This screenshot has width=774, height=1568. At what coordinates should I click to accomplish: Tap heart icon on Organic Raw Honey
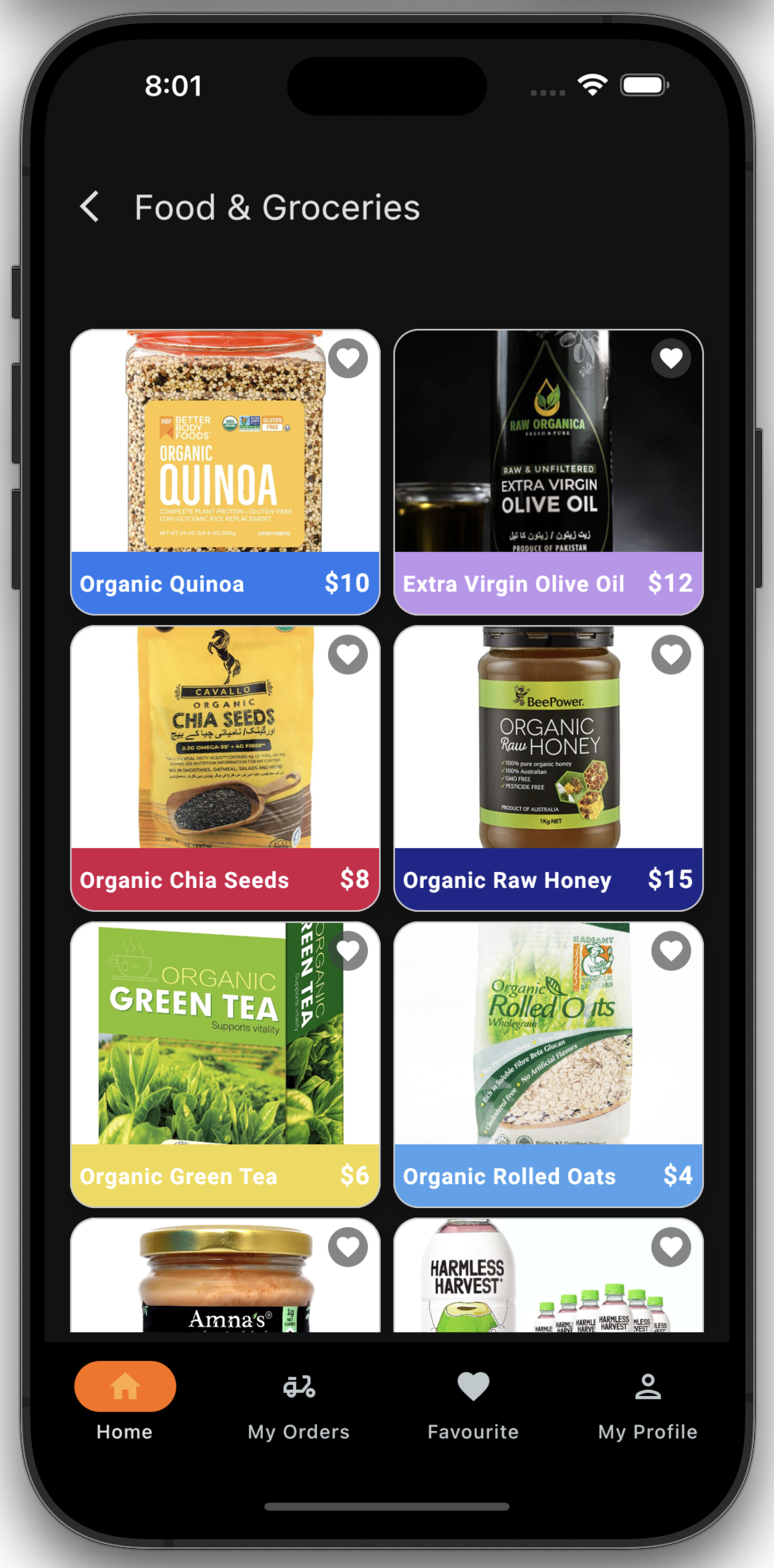671,655
